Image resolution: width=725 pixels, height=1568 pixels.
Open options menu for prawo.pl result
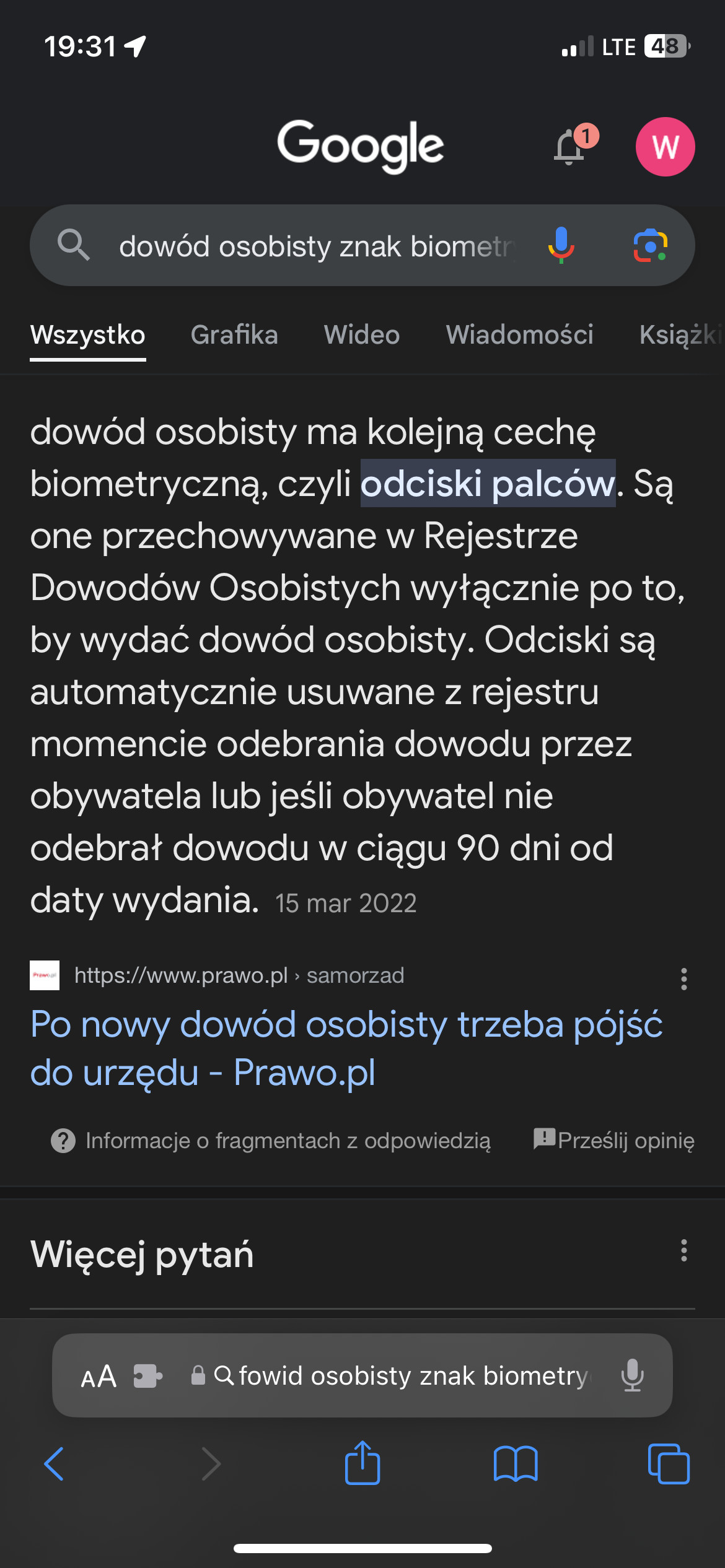point(683,979)
